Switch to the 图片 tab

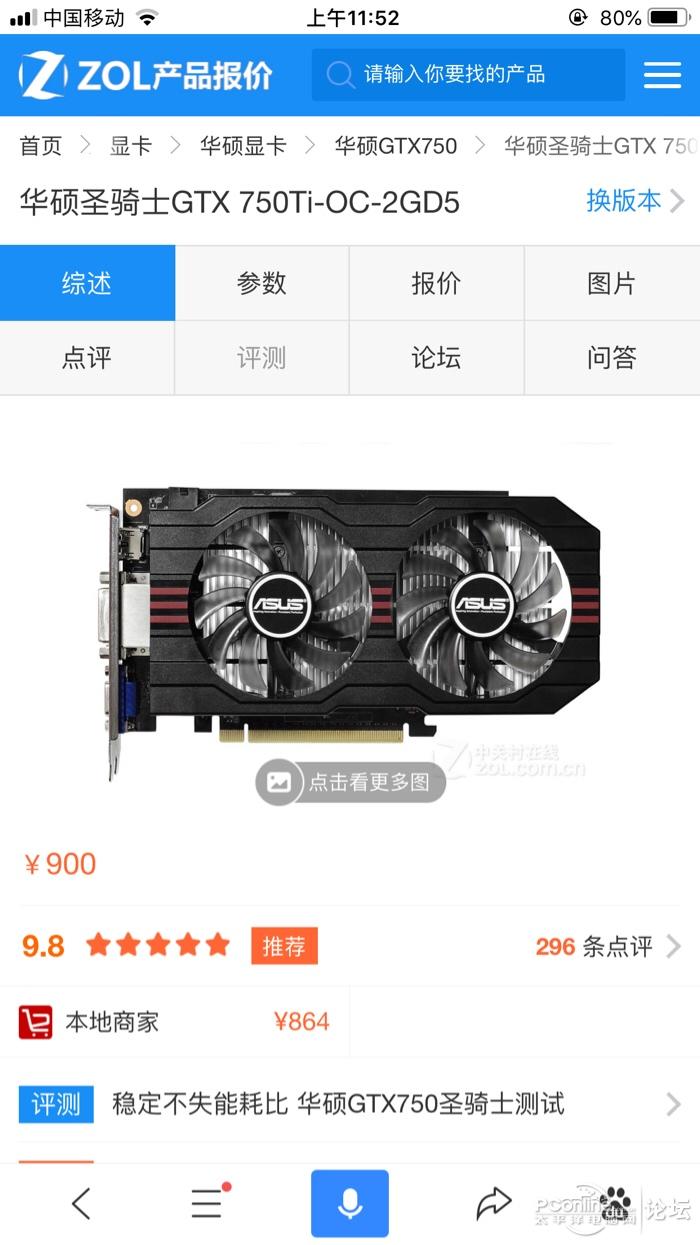[x=611, y=283]
